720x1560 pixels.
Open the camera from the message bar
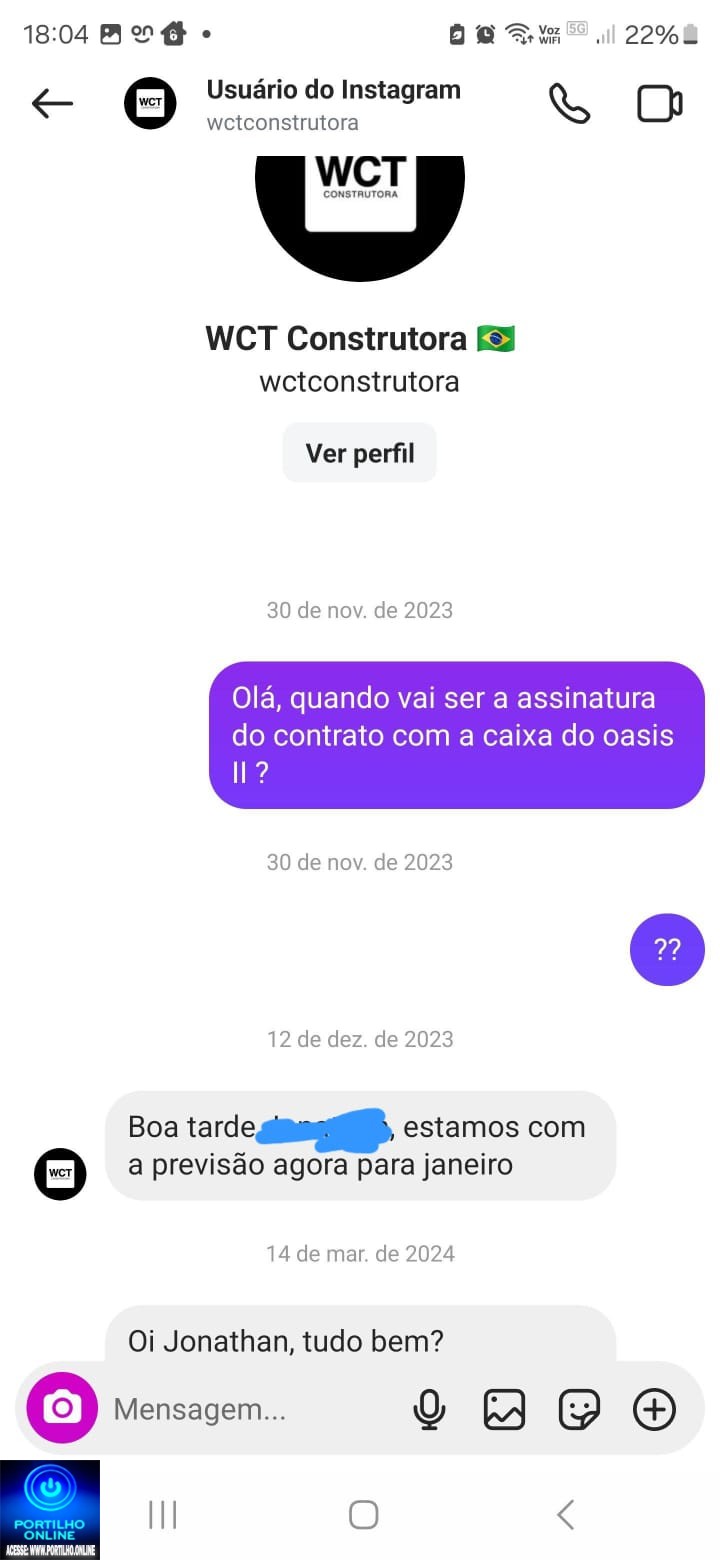(62, 1409)
